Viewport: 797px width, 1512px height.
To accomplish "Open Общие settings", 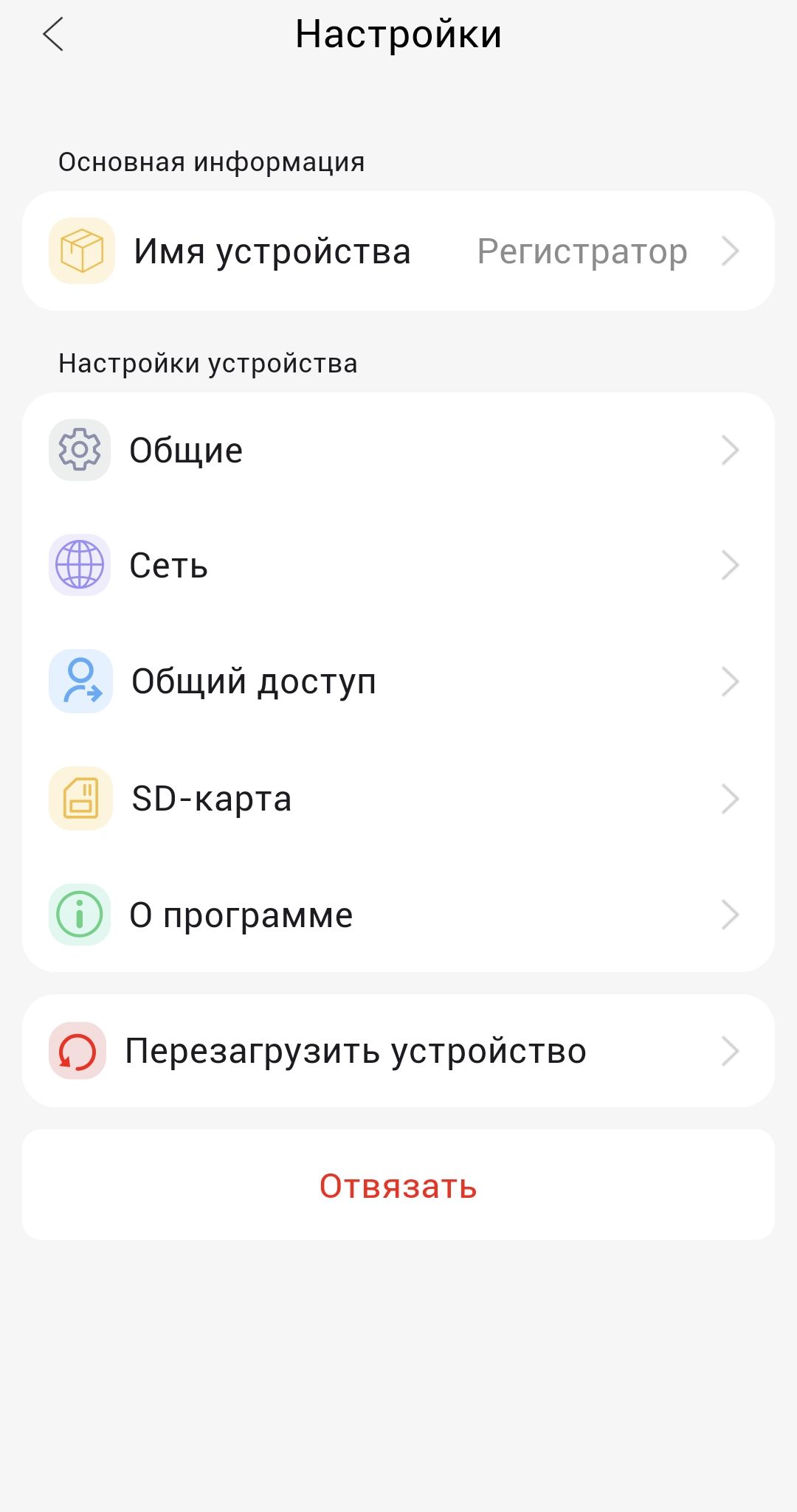I will pos(398,451).
